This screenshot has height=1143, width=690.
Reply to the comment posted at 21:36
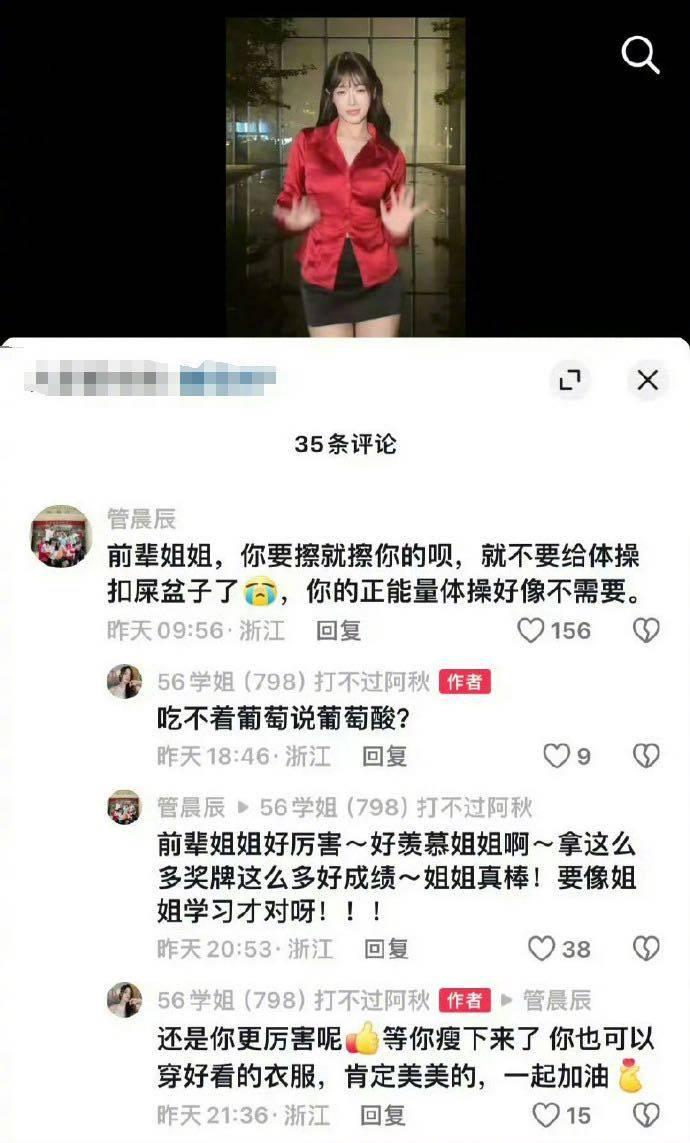click(x=385, y=1114)
